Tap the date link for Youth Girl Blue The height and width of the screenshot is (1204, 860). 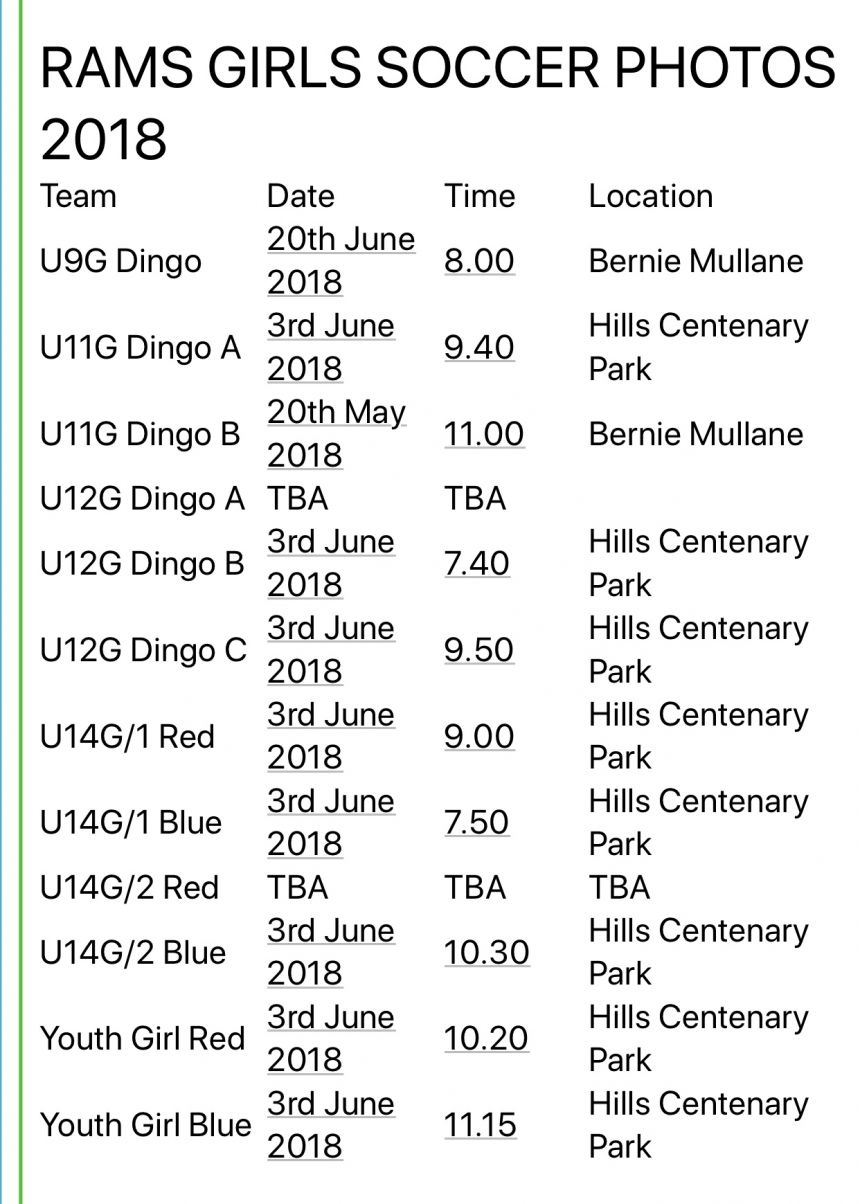(330, 1105)
